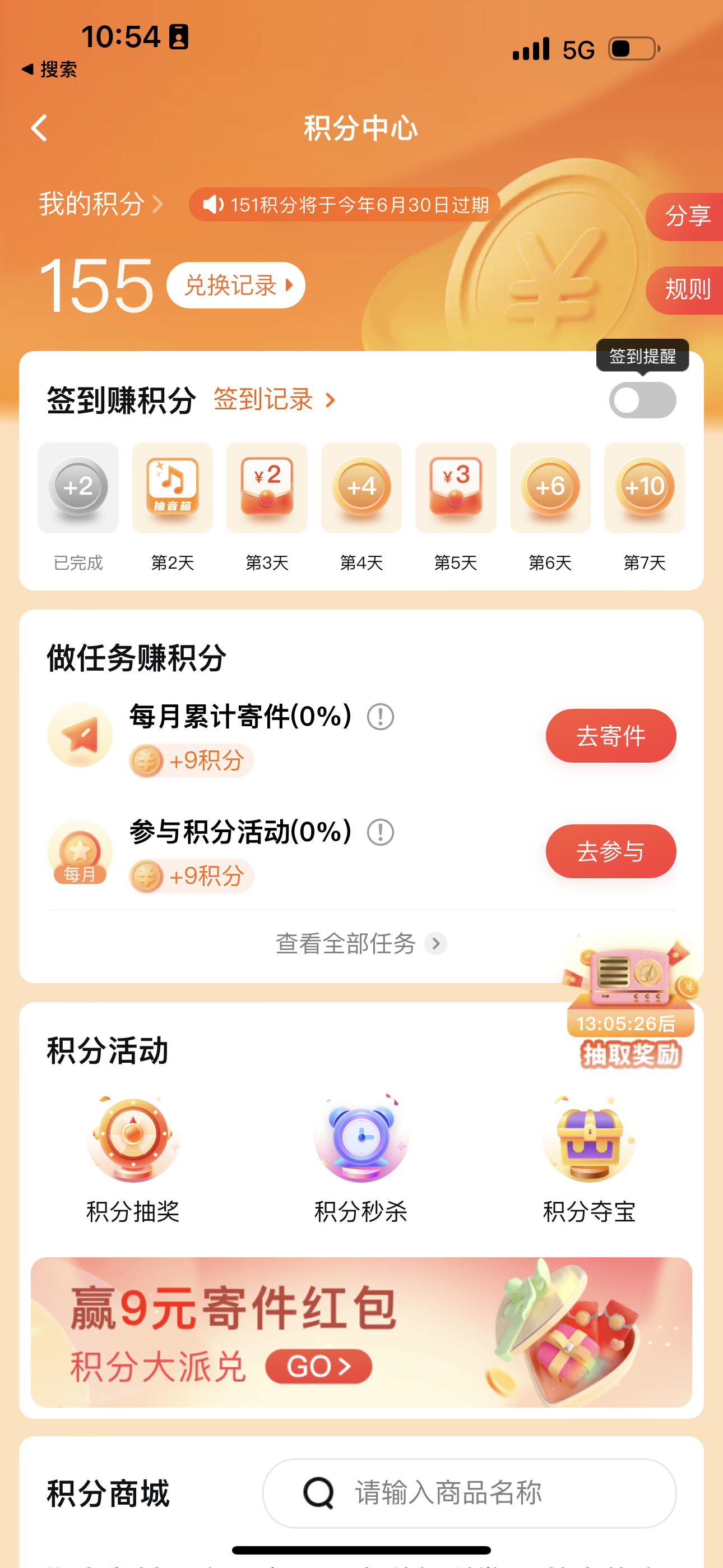Screen dimensions: 723x1568
Task: View the 规则 page
Action: click(687, 290)
